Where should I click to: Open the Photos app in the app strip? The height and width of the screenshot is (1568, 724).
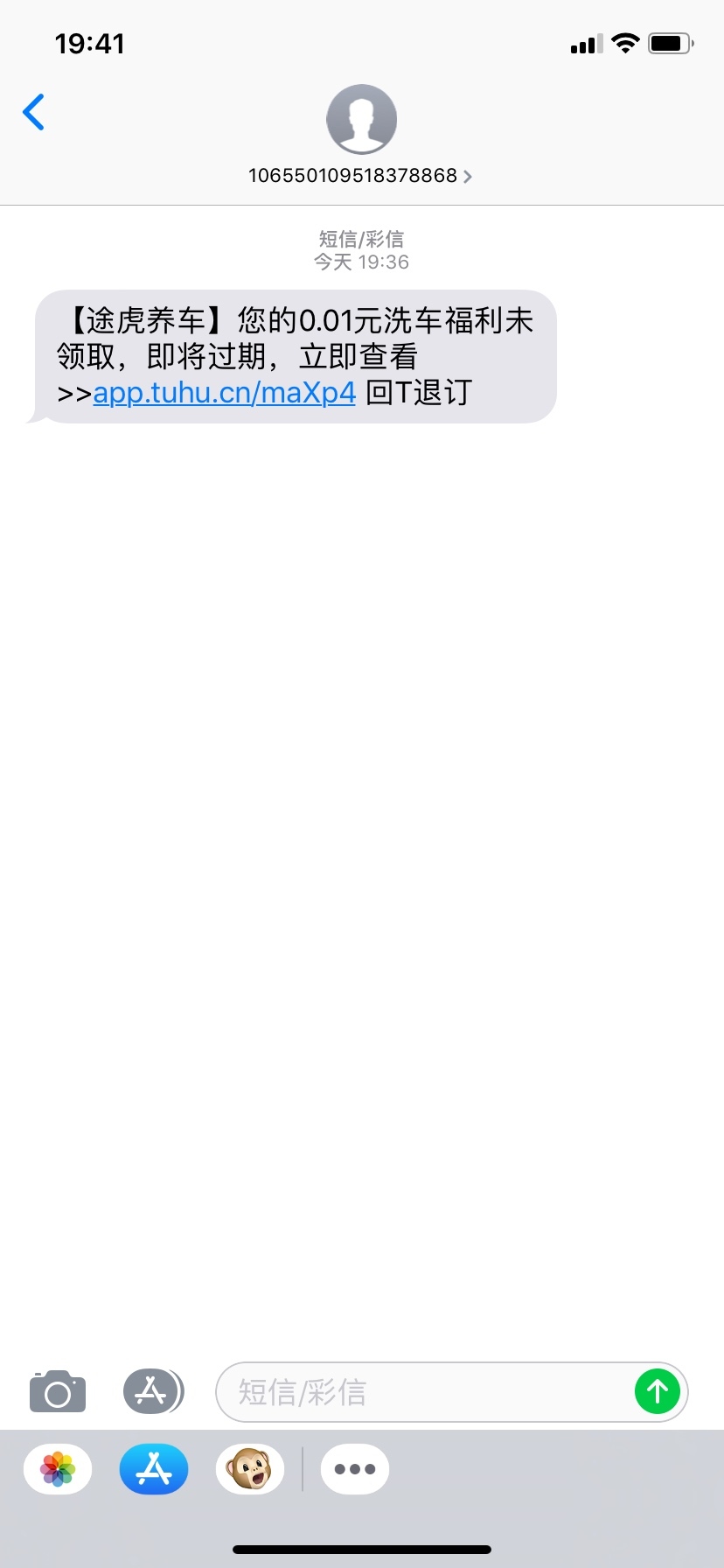(58, 1469)
